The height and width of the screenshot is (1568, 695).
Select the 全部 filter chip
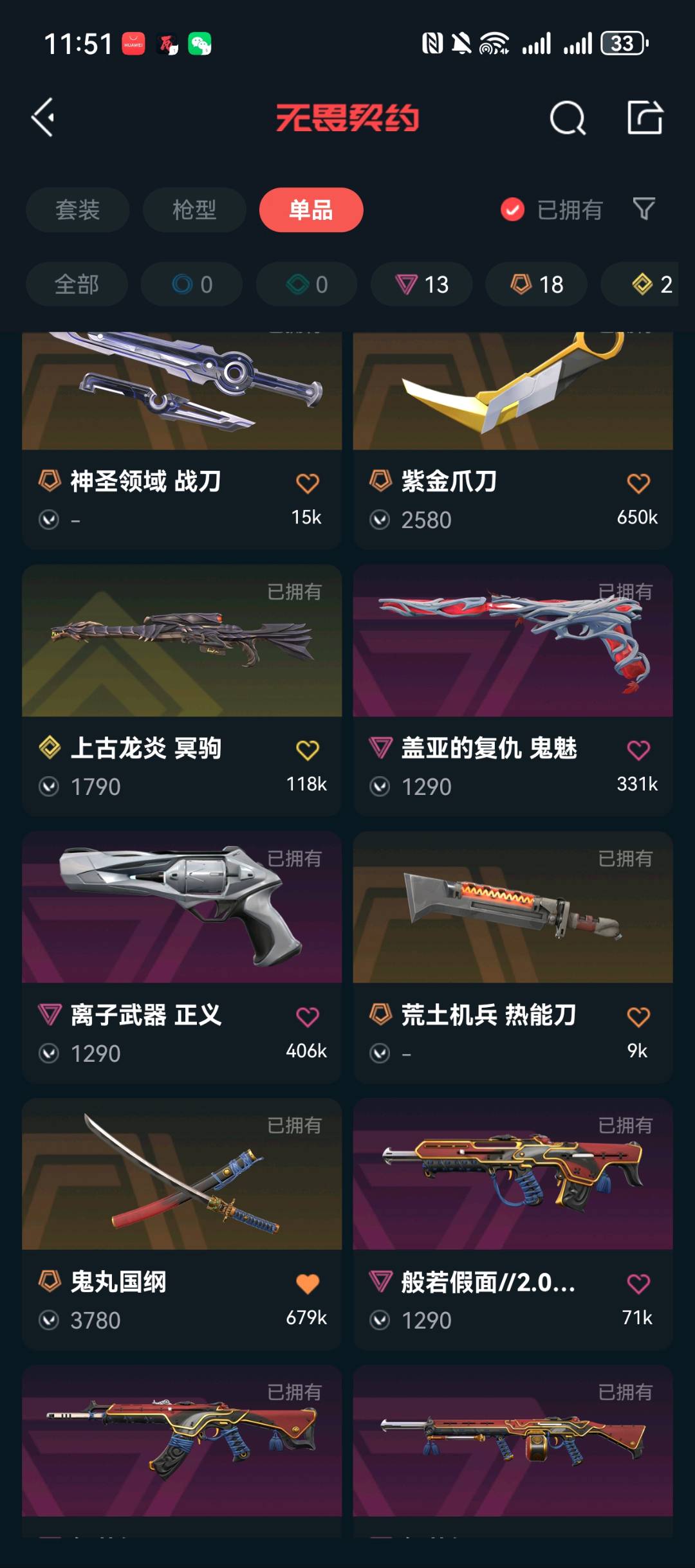coord(77,284)
